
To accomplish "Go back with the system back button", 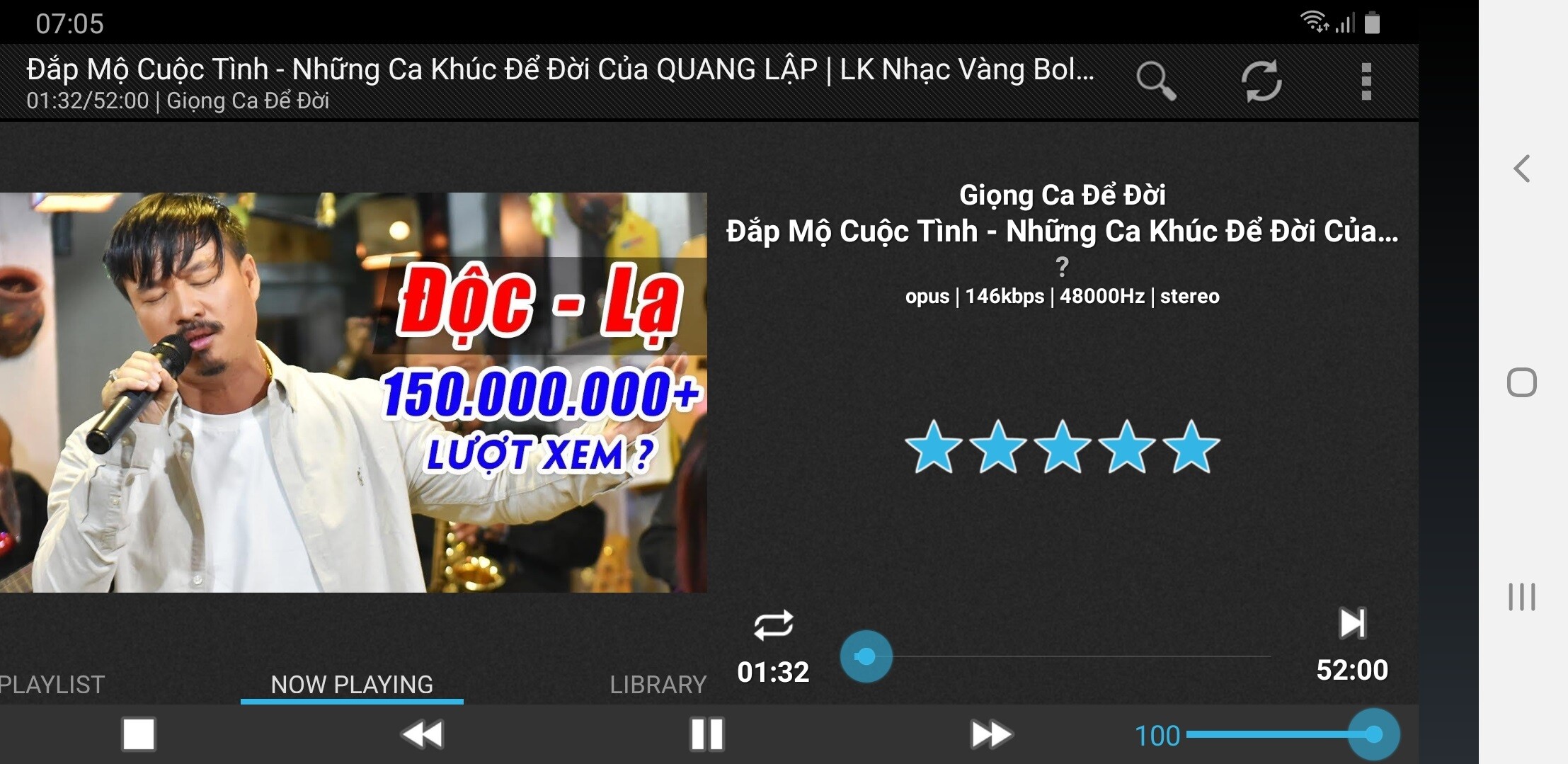I will [x=1522, y=169].
